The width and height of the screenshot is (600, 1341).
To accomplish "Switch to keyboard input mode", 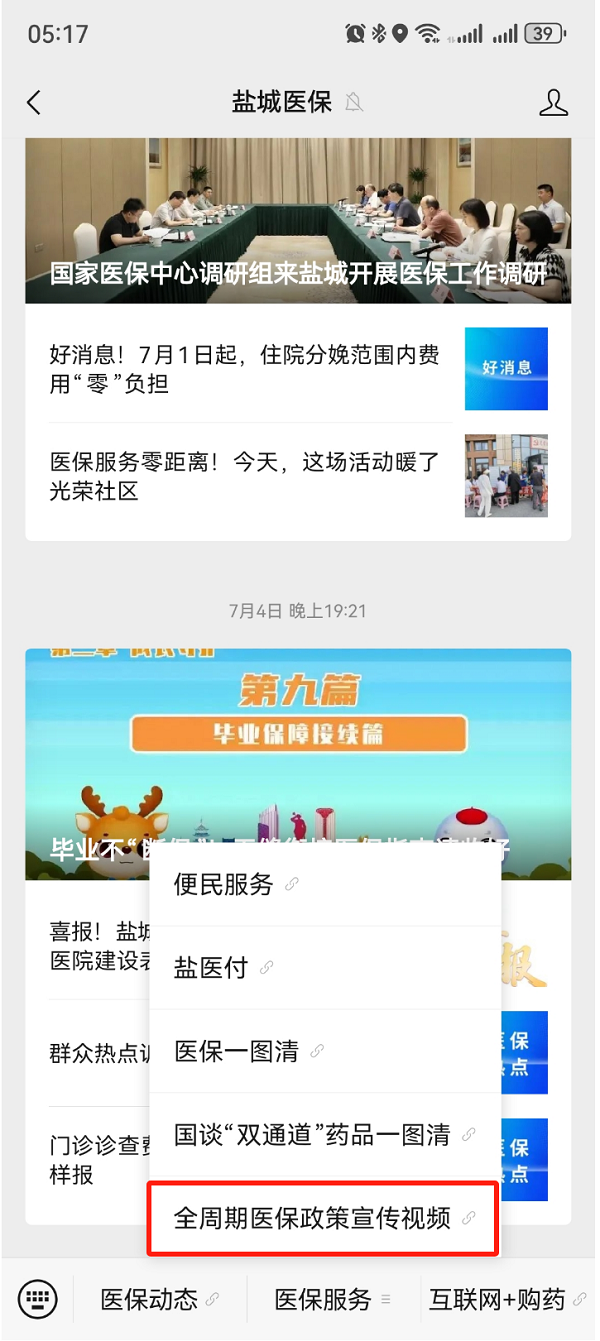I will [x=38, y=1299].
